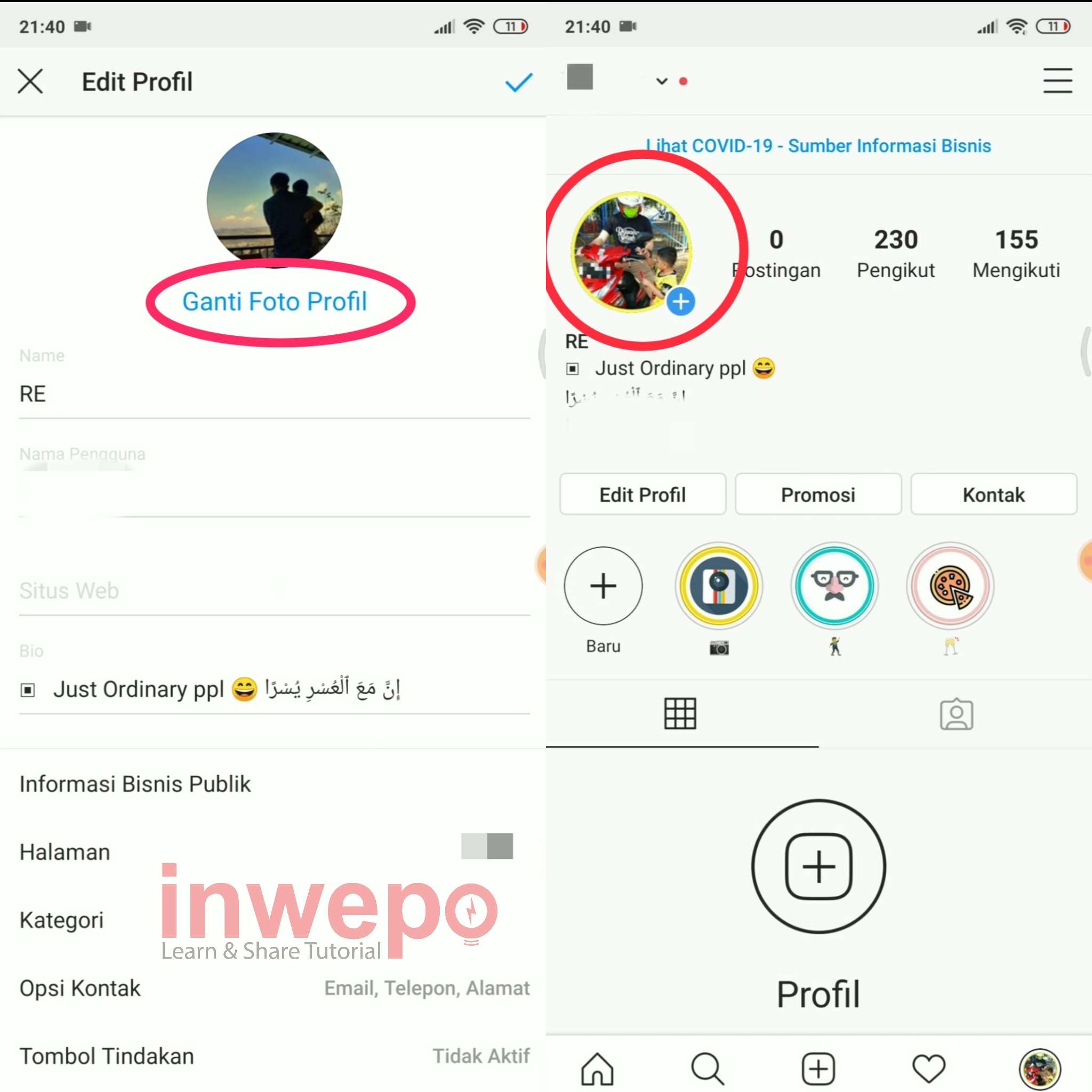This screenshot has width=1092, height=1092.
Task: Tap the Situs Web field
Action: point(274,591)
